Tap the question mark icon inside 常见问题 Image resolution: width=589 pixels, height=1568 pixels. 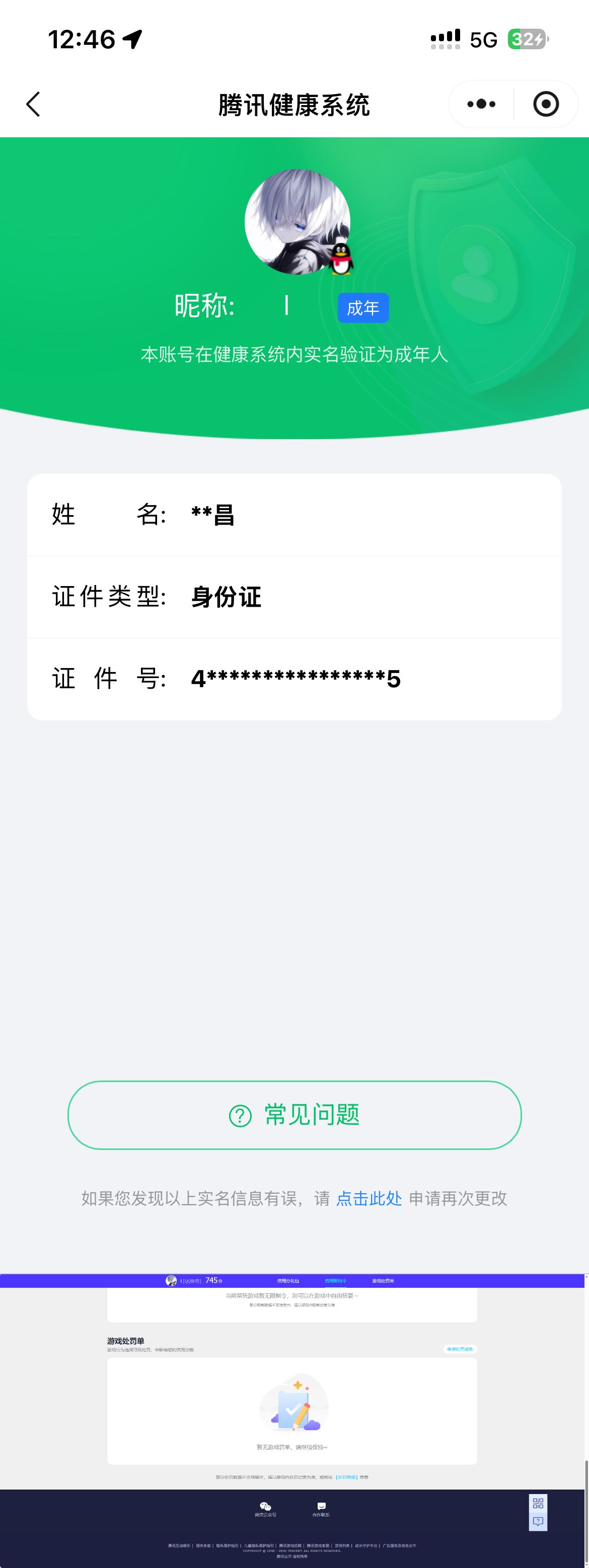(x=242, y=1115)
